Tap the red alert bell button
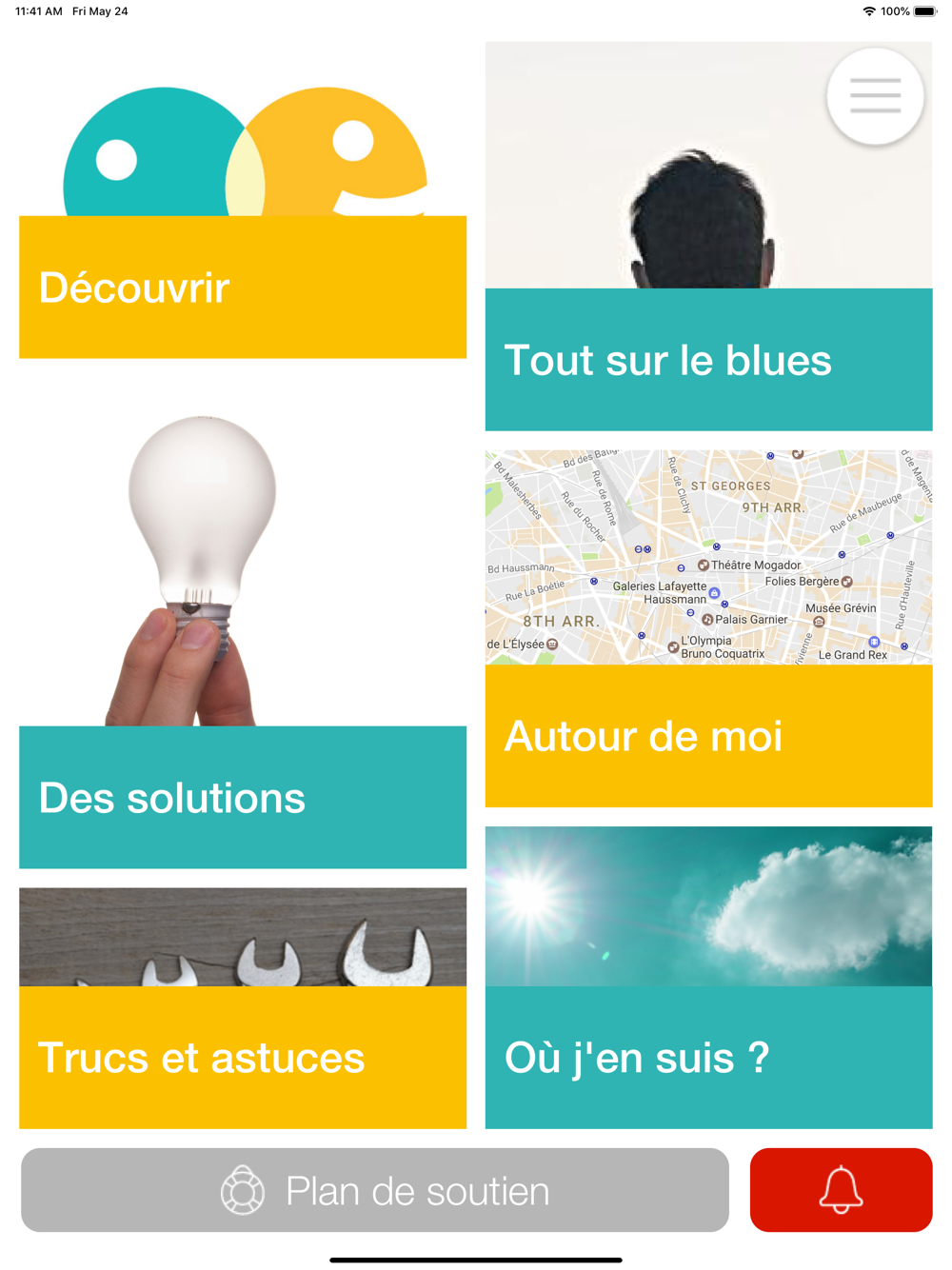 (841, 1190)
